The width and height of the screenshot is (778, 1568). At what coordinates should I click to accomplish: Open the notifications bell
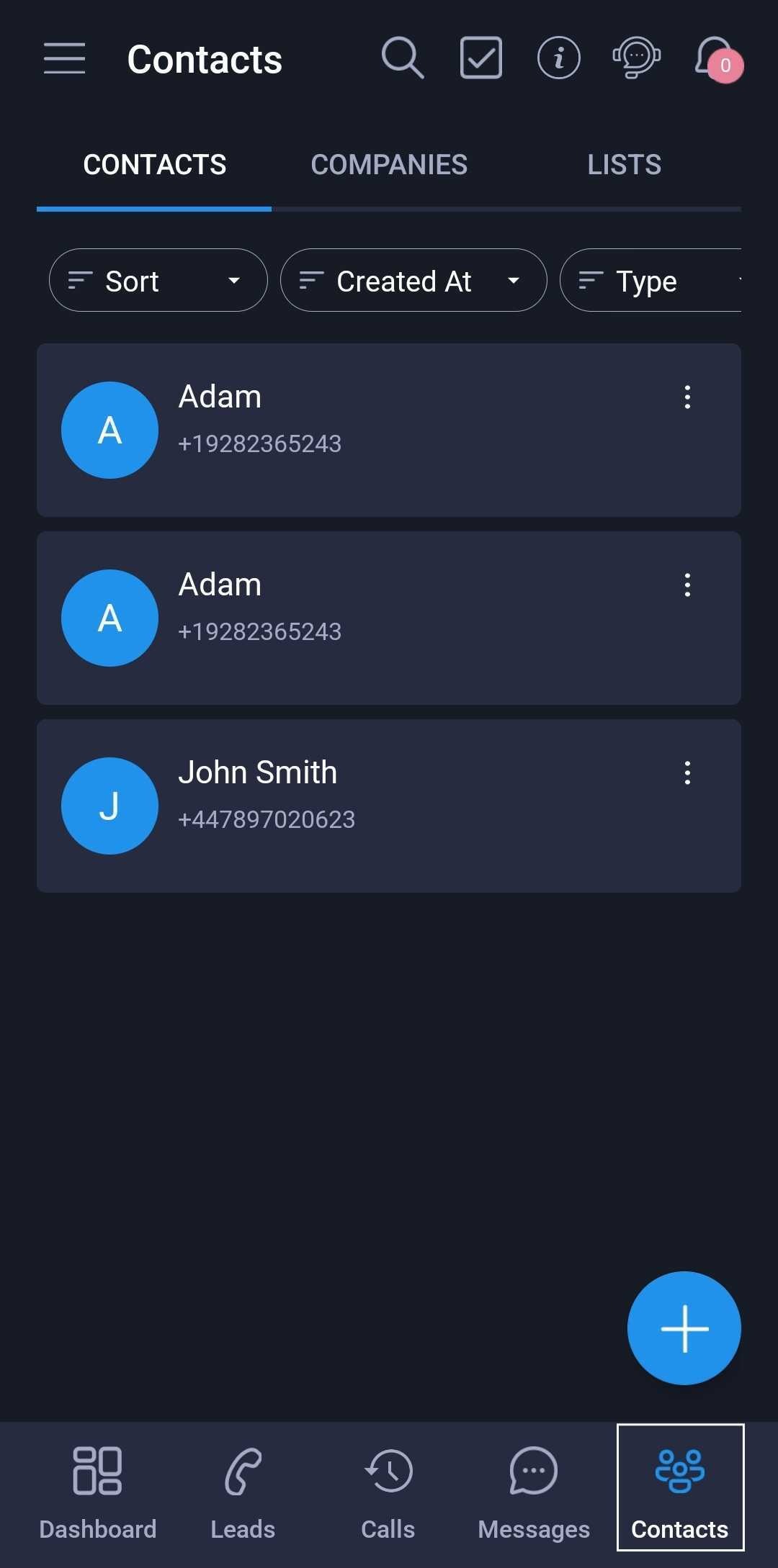click(x=718, y=59)
